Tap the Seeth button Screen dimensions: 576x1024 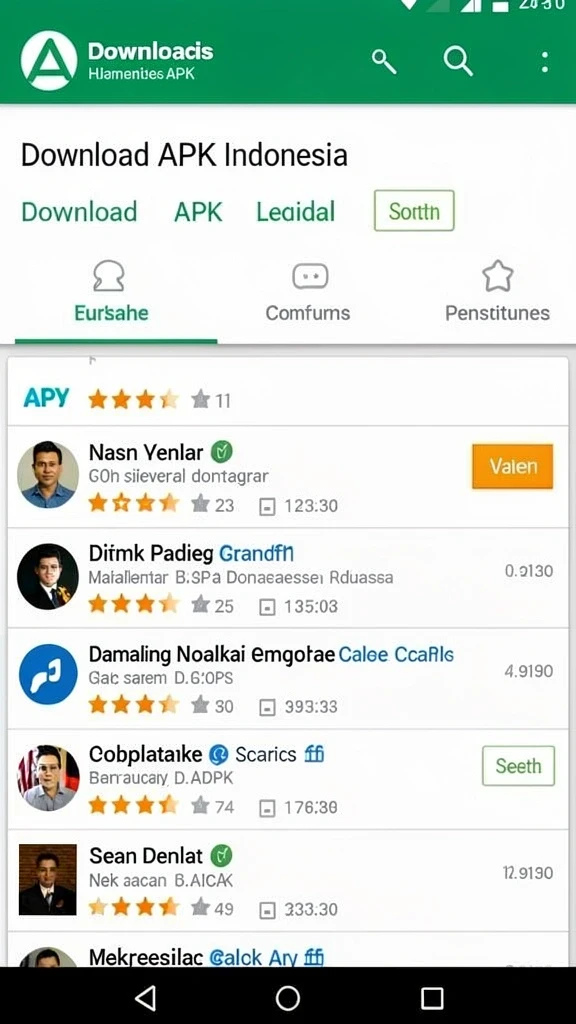[519, 765]
